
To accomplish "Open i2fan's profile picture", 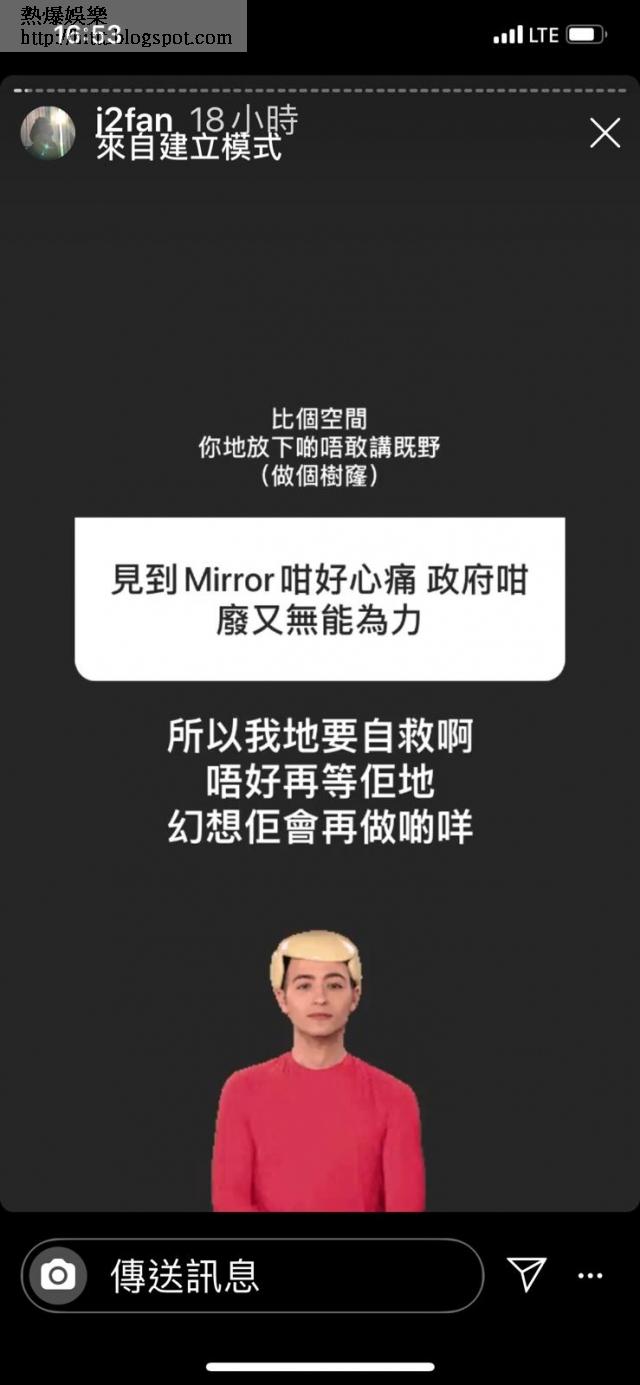I will tap(48, 133).
